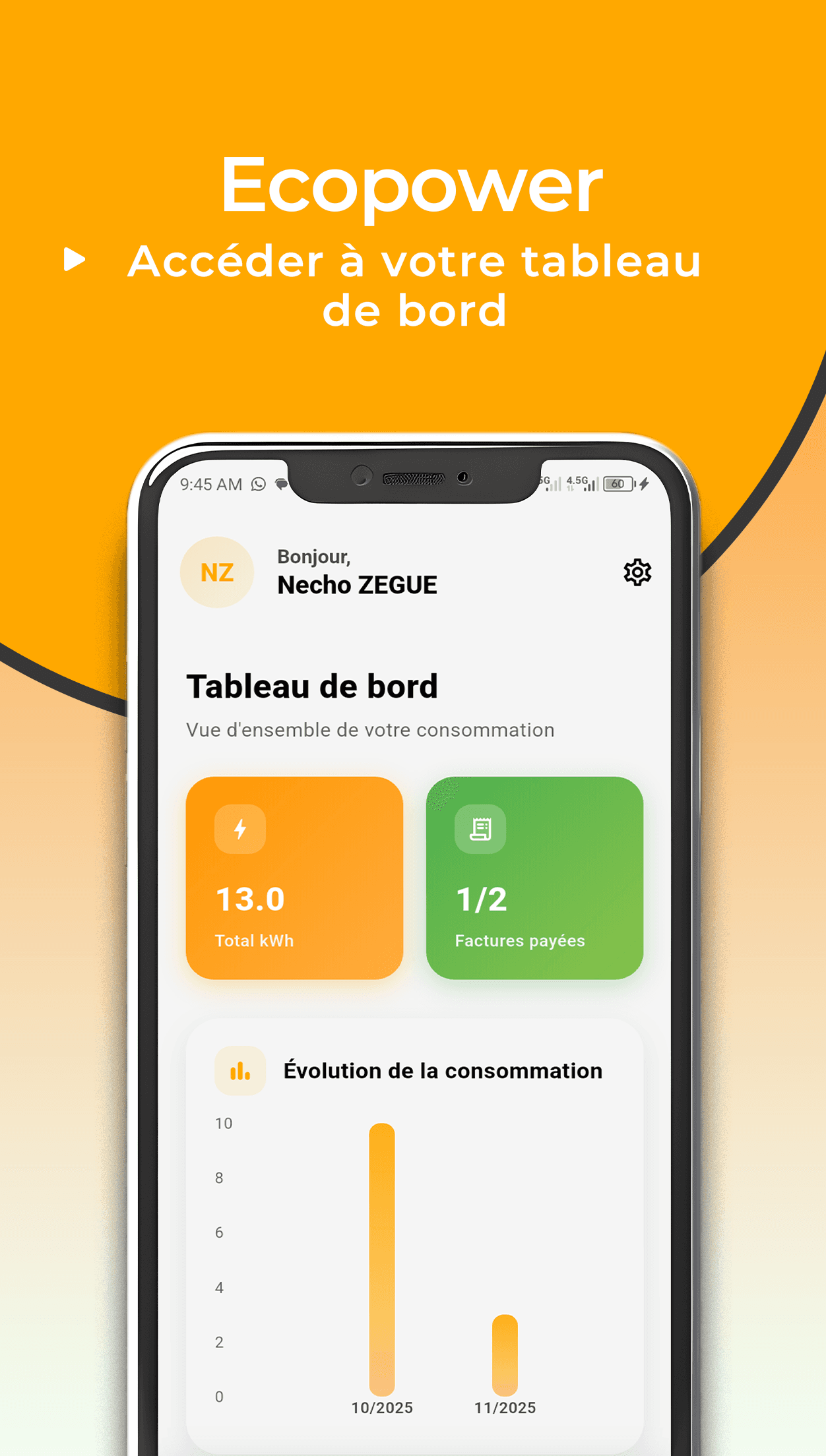
Task: Click the bar chart icon beside Évolution
Action: pos(240,1070)
